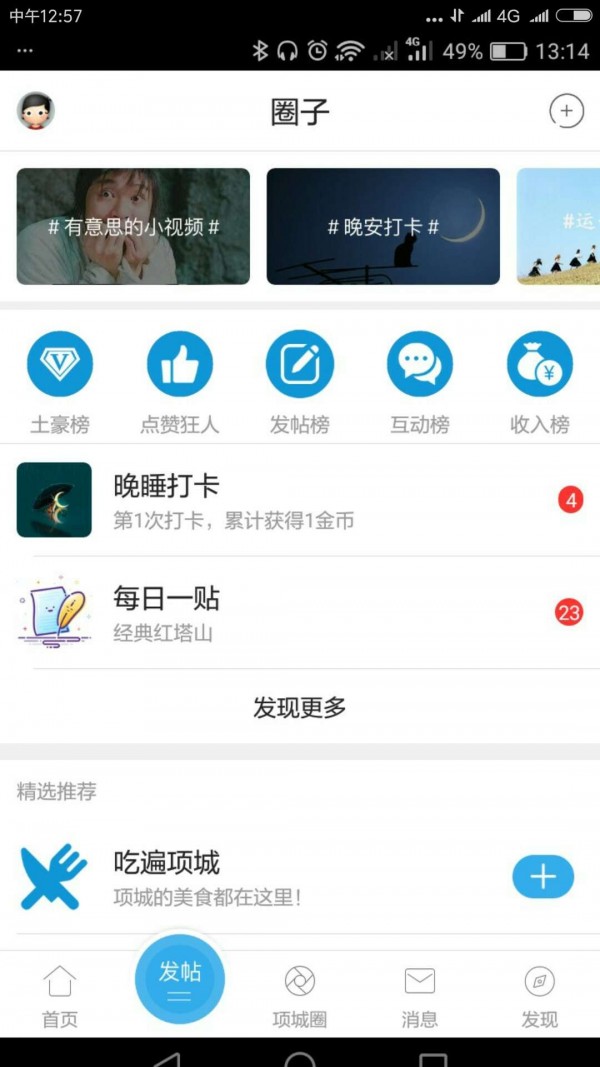The width and height of the screenshot is (600, 1067).
Task: Switch to the 首页 tab
Action: click(60, 996)
